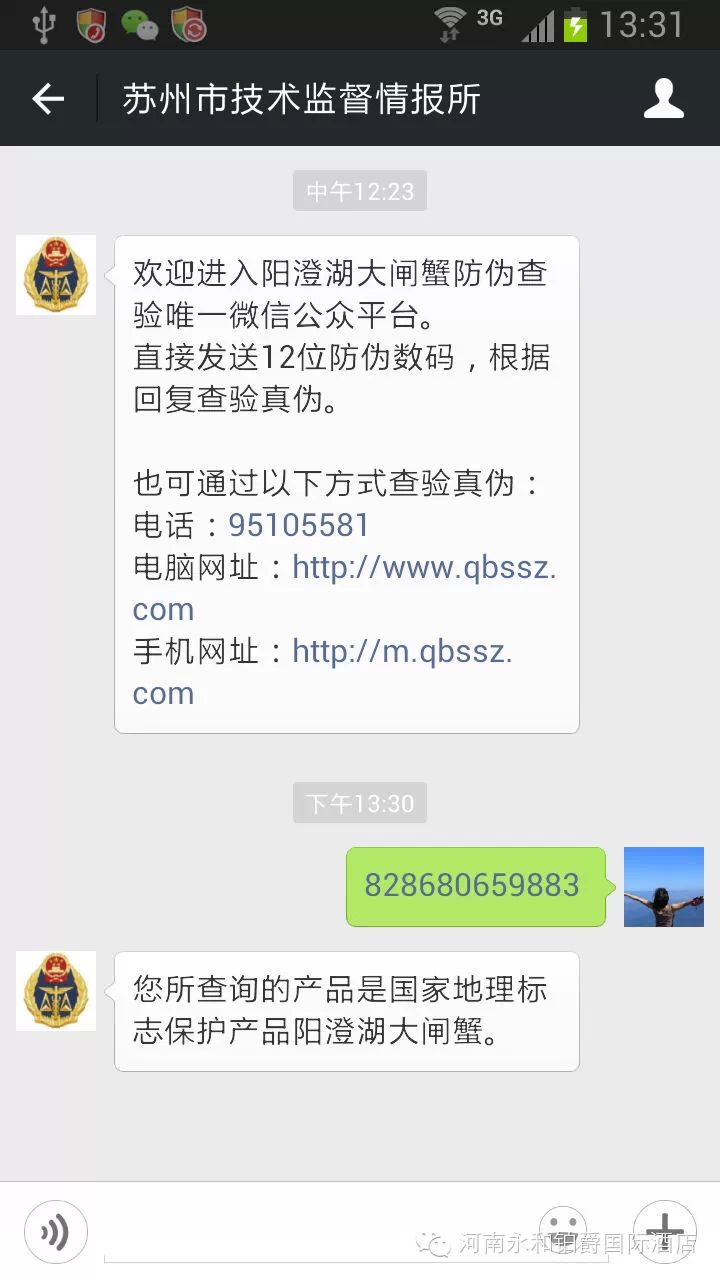Tap the message input field
Viewport: 720px width, 1280px height.
click(x=310, y=1232)
